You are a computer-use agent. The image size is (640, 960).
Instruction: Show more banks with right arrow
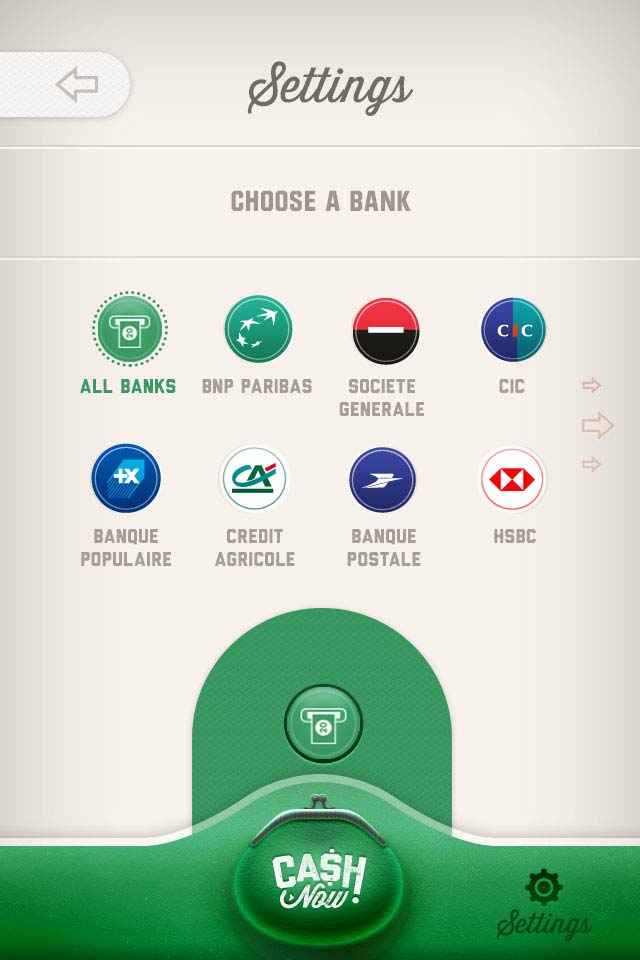(597, 426)
